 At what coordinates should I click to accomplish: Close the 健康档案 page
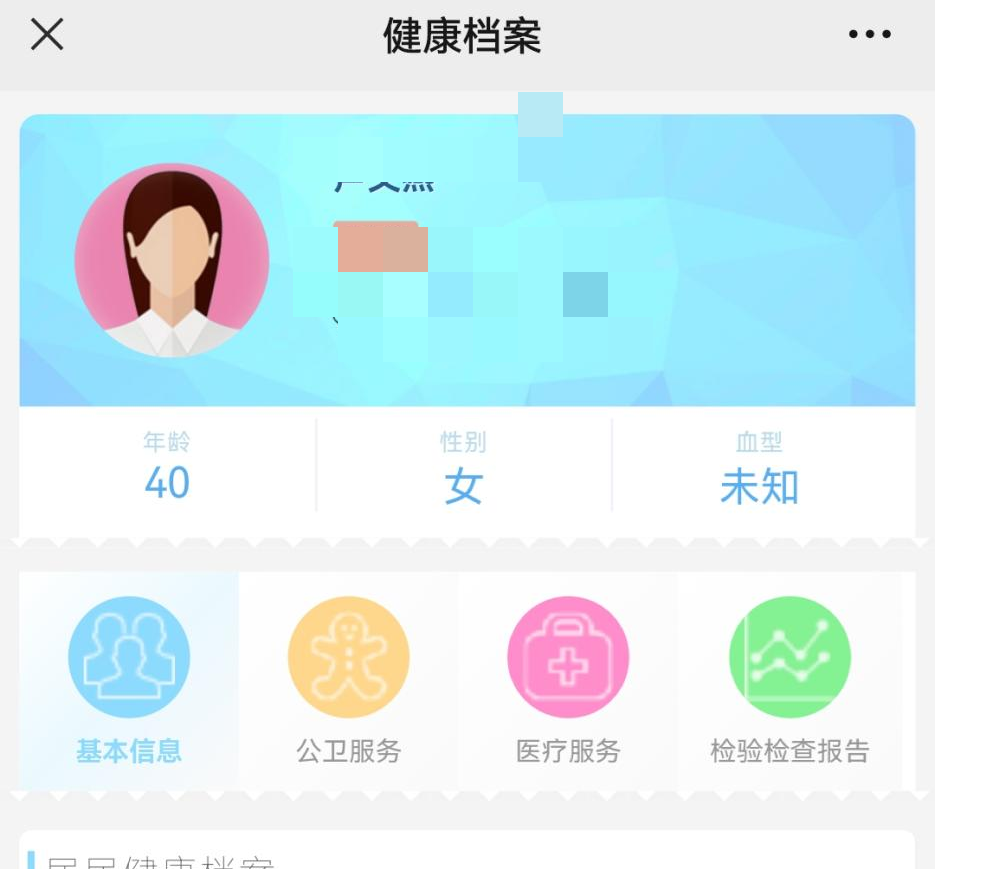point(47,35)
